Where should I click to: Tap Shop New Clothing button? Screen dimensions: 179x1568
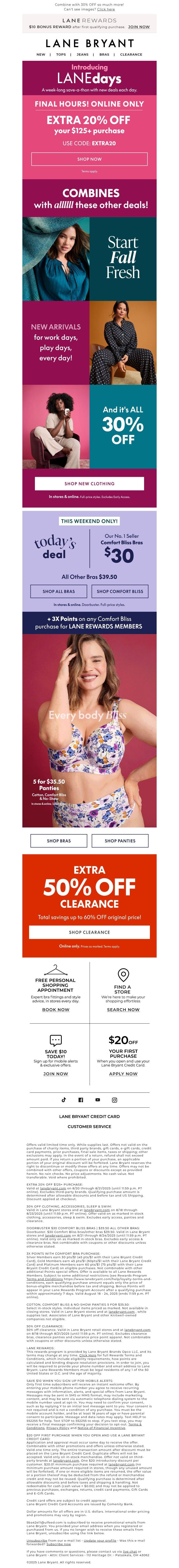pyautogui.click(x=89, y=483)
